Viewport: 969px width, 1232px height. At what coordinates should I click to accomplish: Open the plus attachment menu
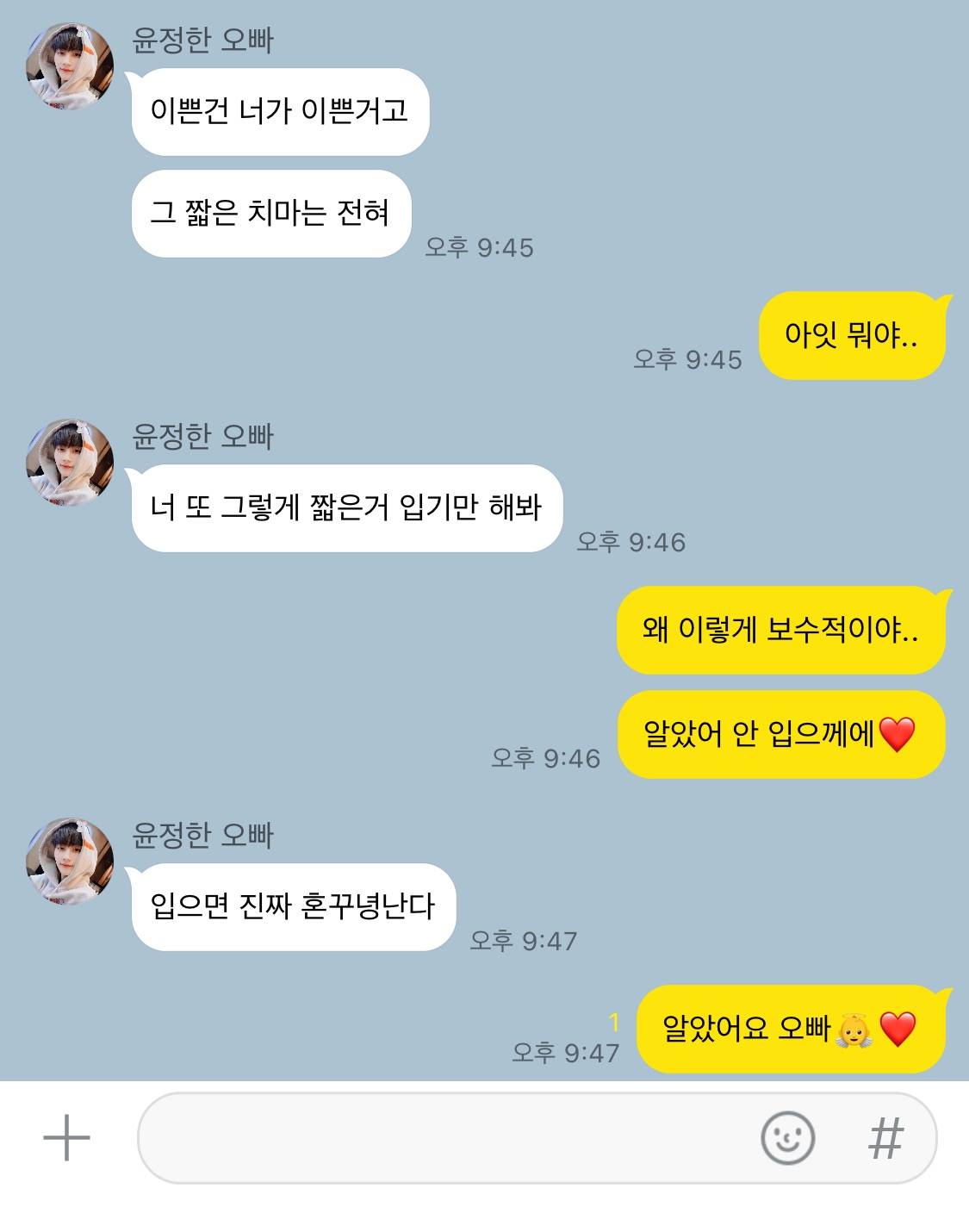click(66, 1137)
